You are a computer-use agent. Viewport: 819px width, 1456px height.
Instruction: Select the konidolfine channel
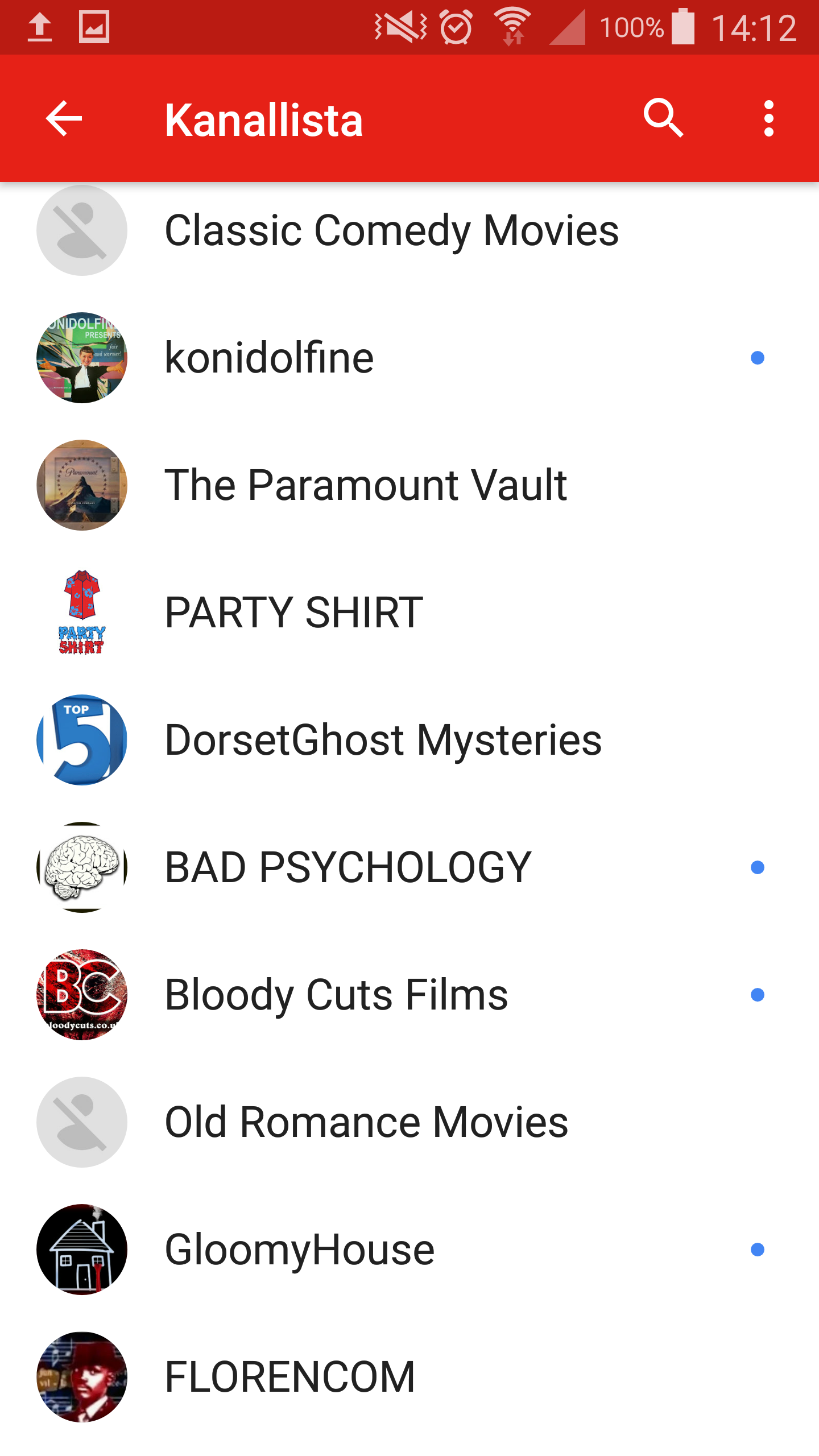[270, 358]
